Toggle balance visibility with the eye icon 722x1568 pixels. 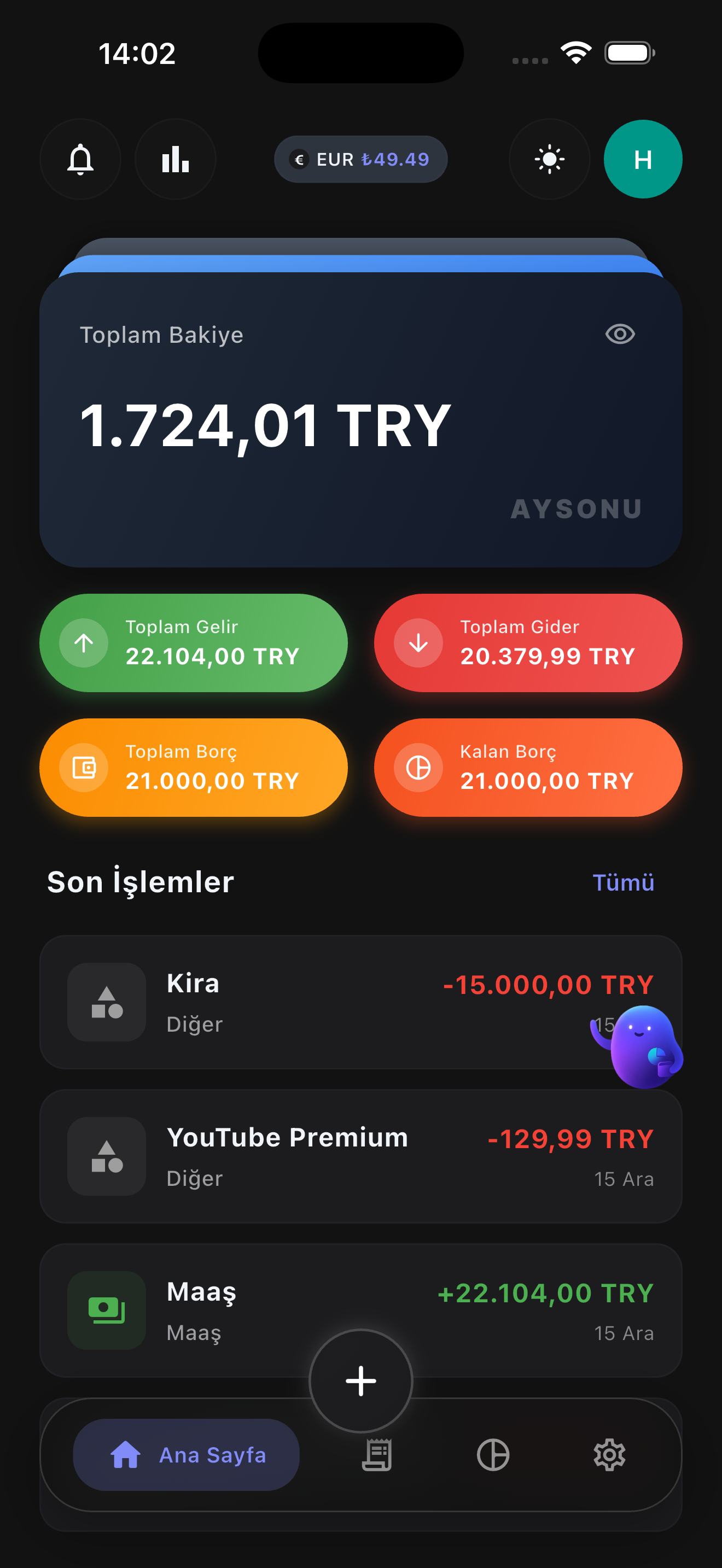tap(620, 334)
